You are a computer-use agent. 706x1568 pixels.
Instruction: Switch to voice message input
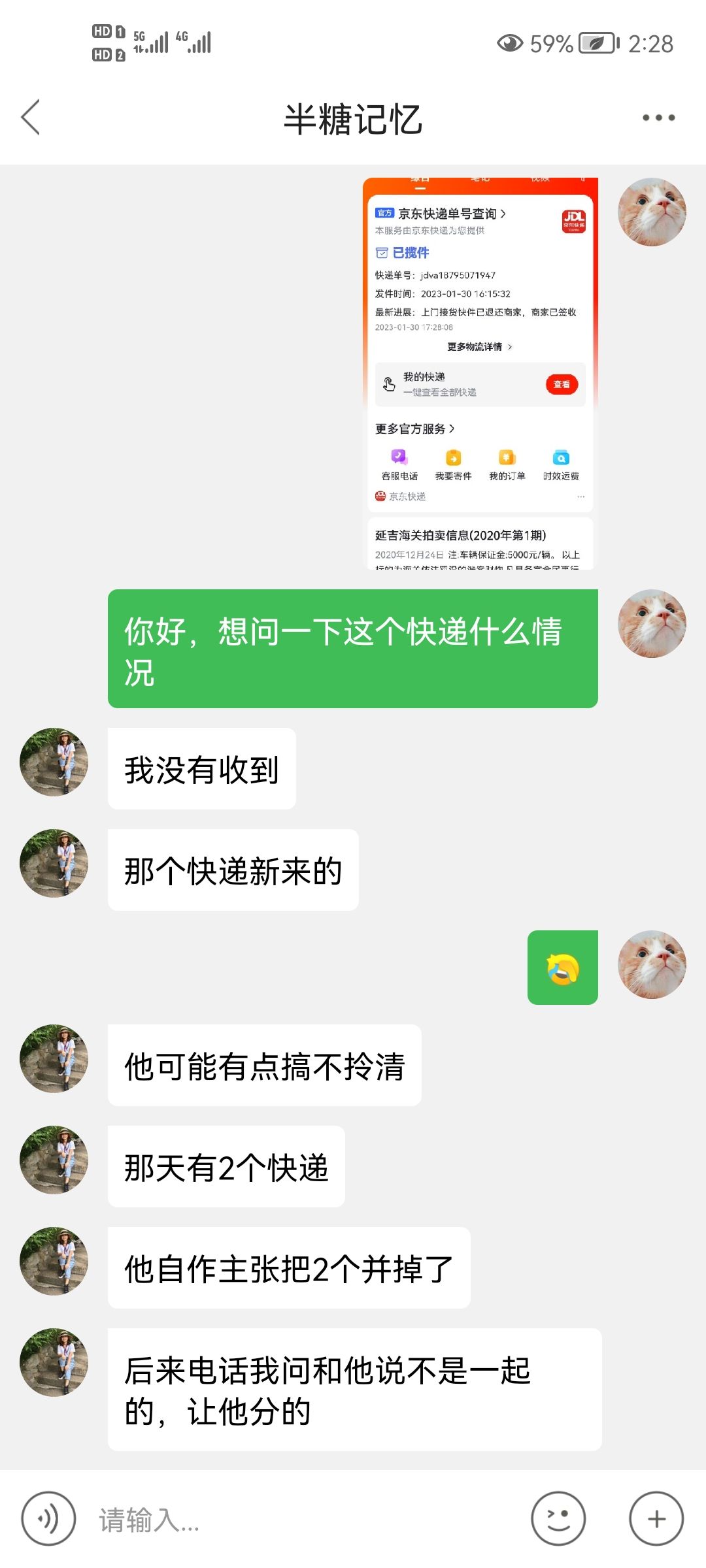point(48,1519)
